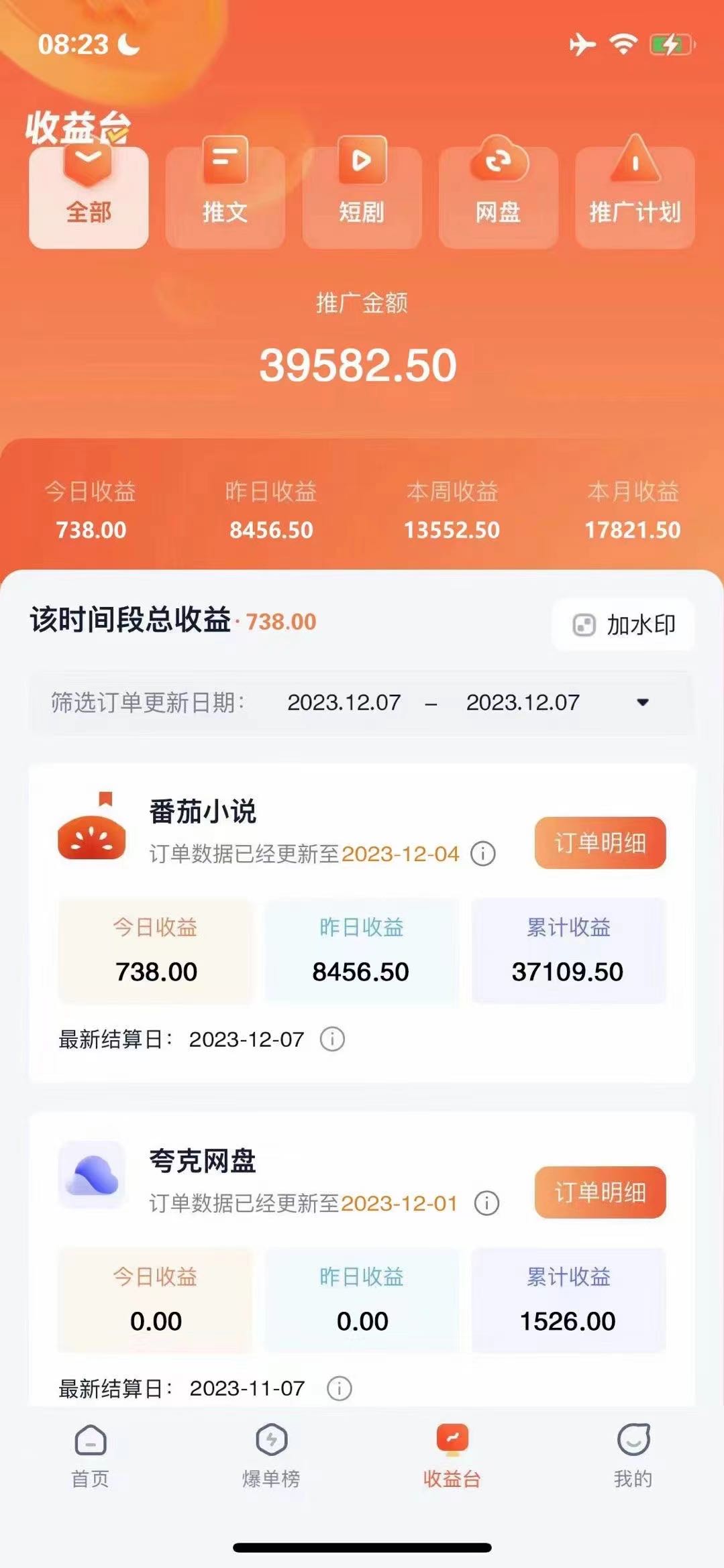Expand the order update date filter dropdown
Image resolution: width=724 pixels, height=1568 pixels.
pos(642,702)
